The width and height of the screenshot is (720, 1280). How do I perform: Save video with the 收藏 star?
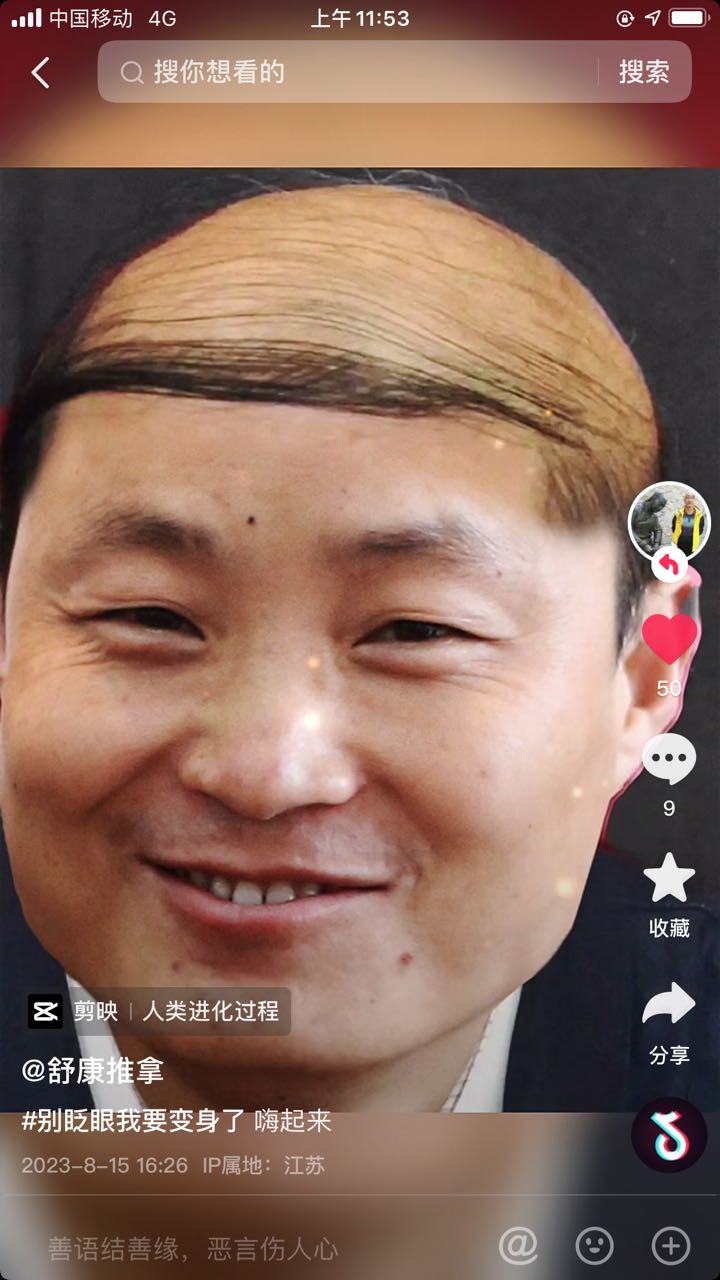[669, 879]
